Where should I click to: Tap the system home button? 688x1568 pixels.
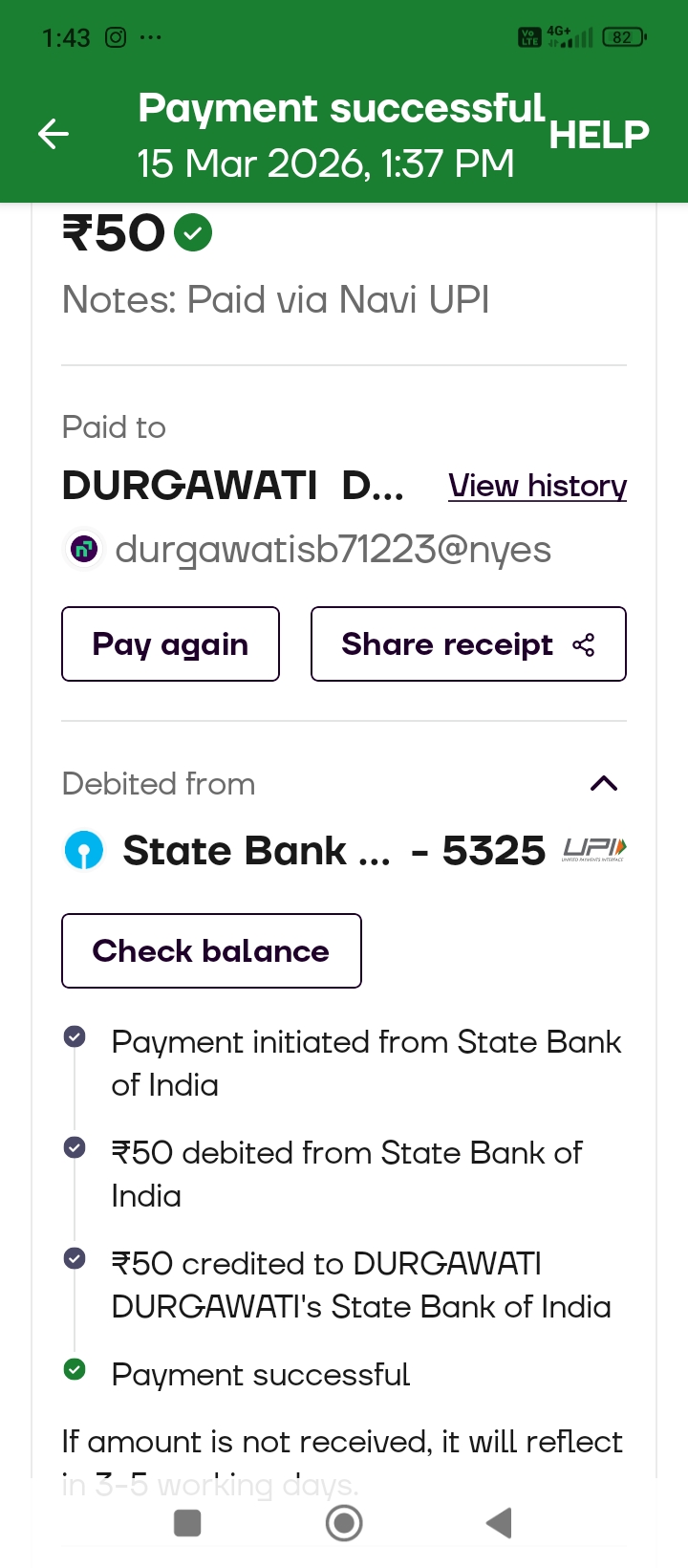pyautogui.click(x=344, y=1523)
